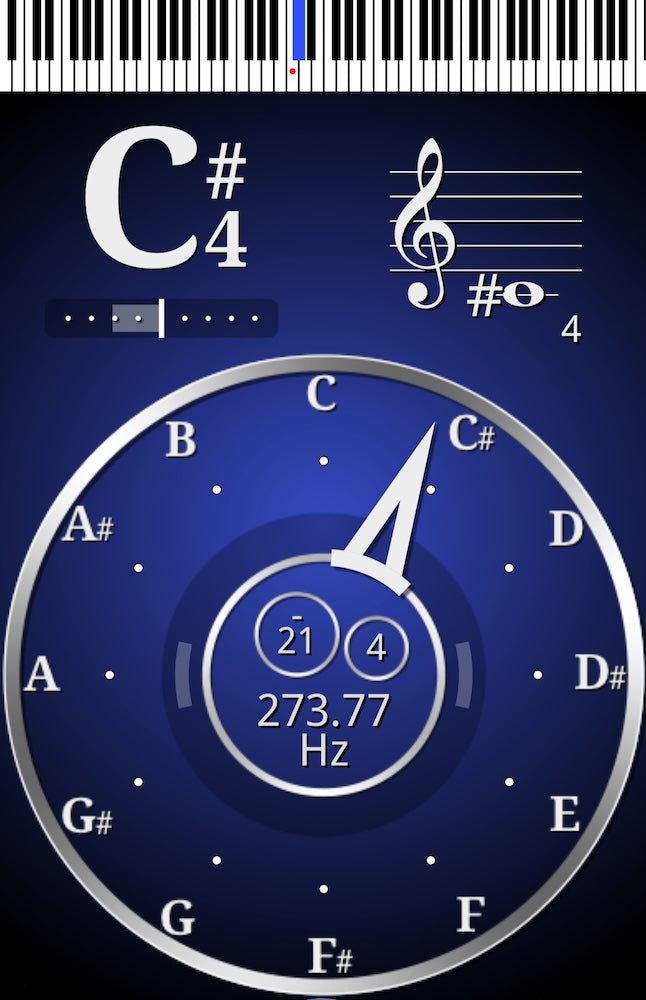Tap the highlighted blue piano key
The width and height of the screenshot is (646, 1000).
[x=298, y=30]
